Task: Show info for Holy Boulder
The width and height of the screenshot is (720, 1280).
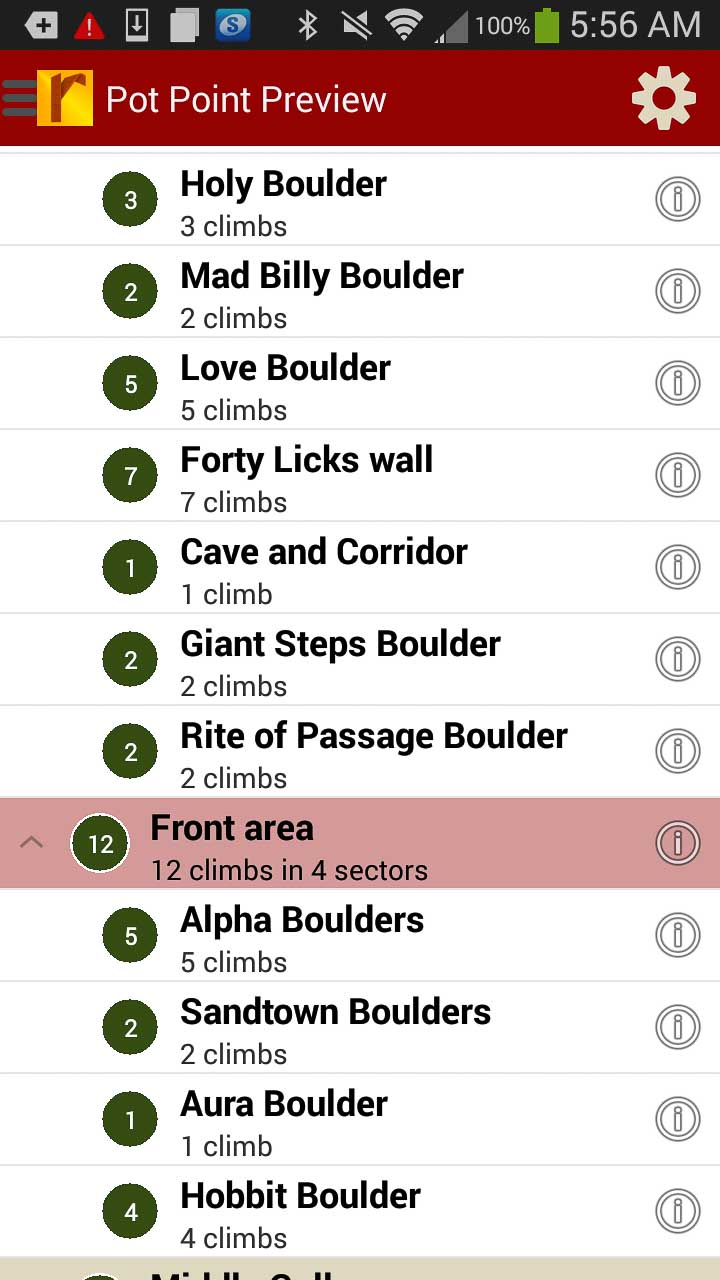Action: [678, 200]
